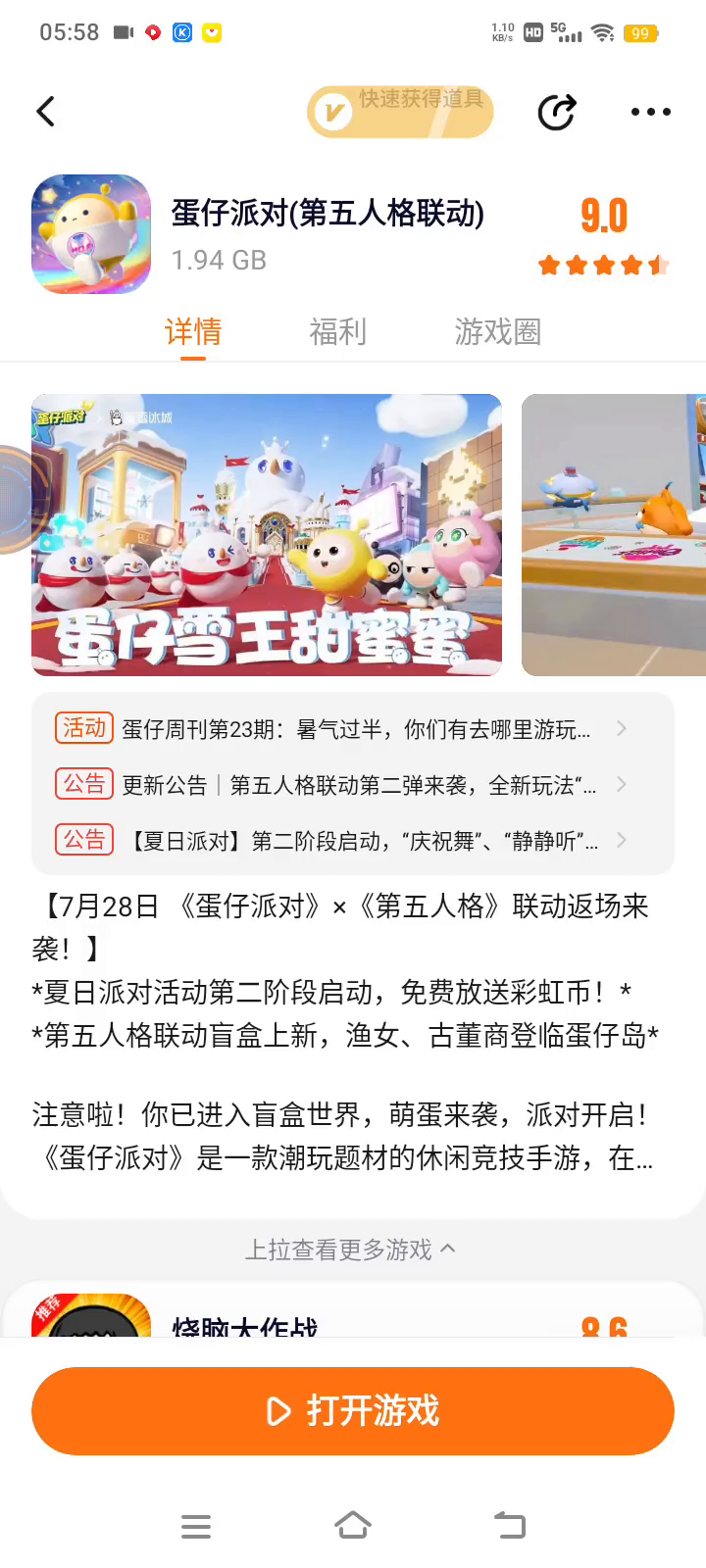This screenshot has height=1568, width=706.
Task: Switch to the 游戏圈 tab
Action: 497,332
